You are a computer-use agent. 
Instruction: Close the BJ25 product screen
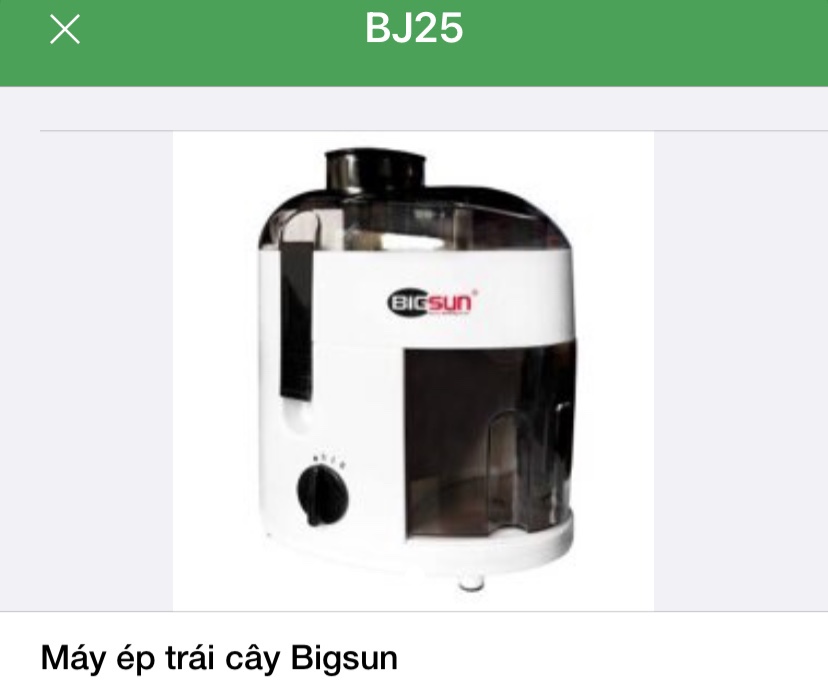65,30
